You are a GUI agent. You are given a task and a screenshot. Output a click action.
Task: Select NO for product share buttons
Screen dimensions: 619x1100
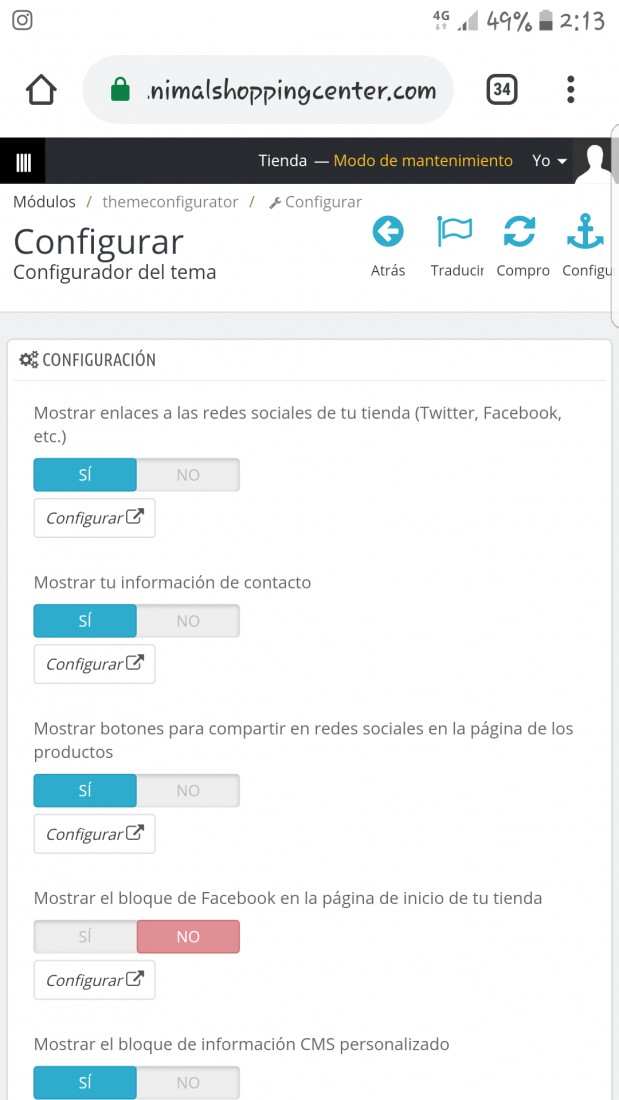coord(188,791)
